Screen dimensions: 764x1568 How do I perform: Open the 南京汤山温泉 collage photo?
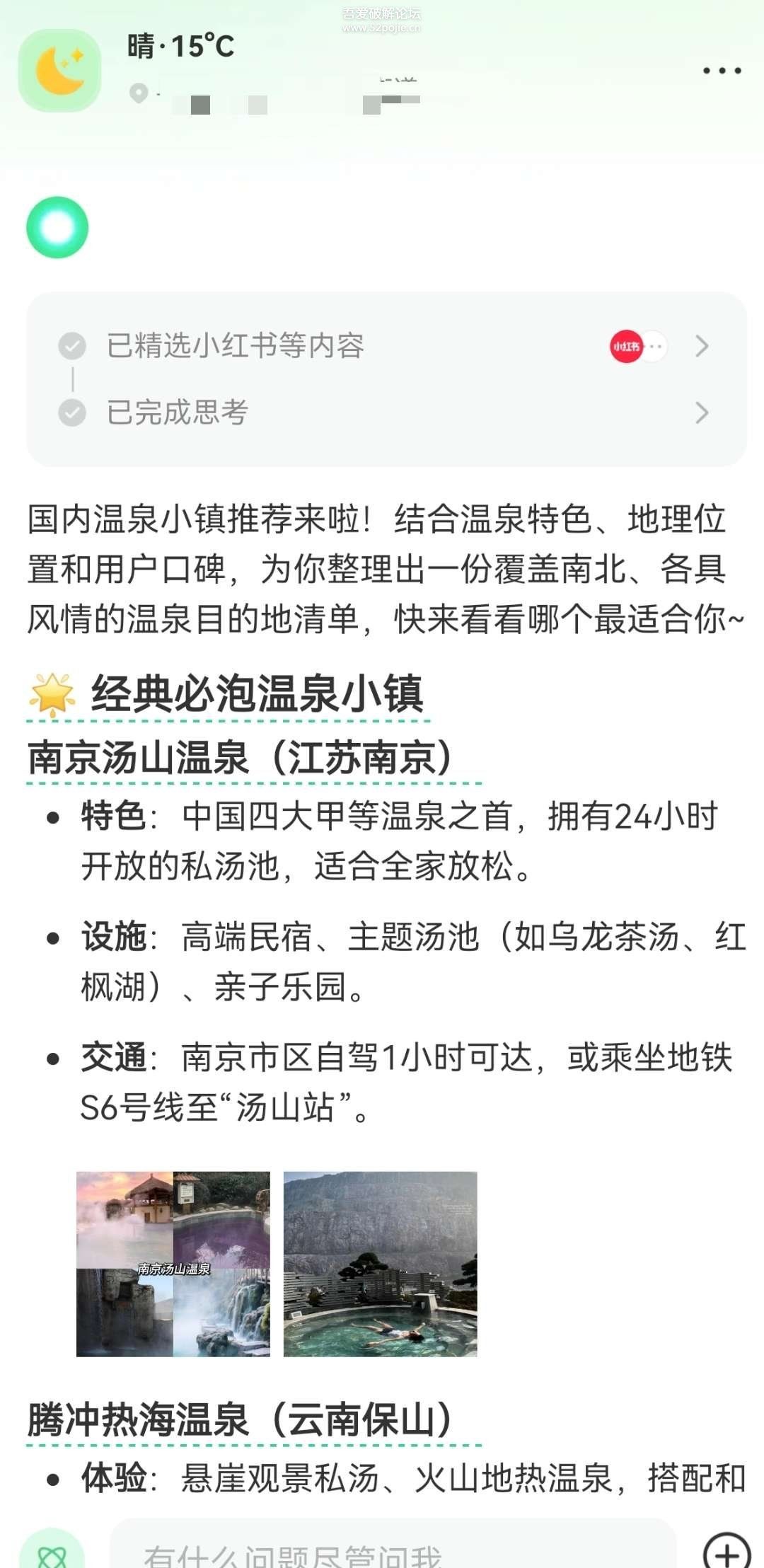click(x=173, y=1264)
